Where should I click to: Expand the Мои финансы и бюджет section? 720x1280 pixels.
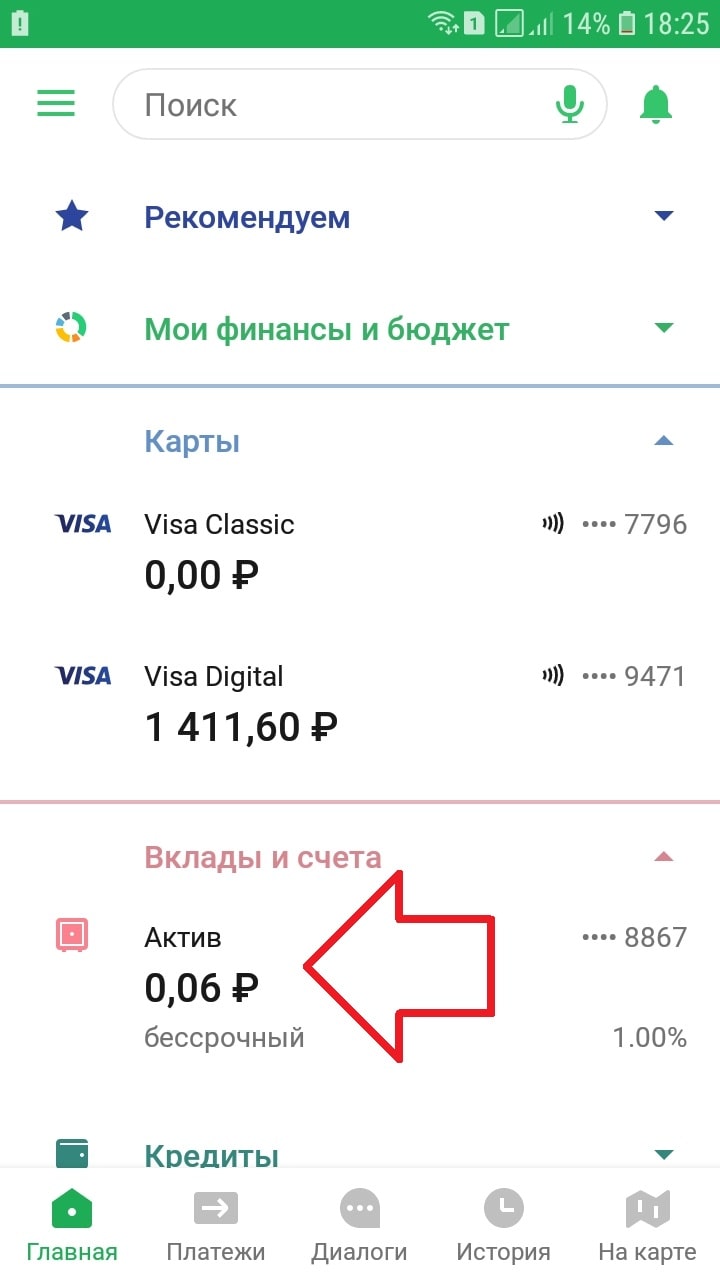pyautogui.click(x=664, y=328)
